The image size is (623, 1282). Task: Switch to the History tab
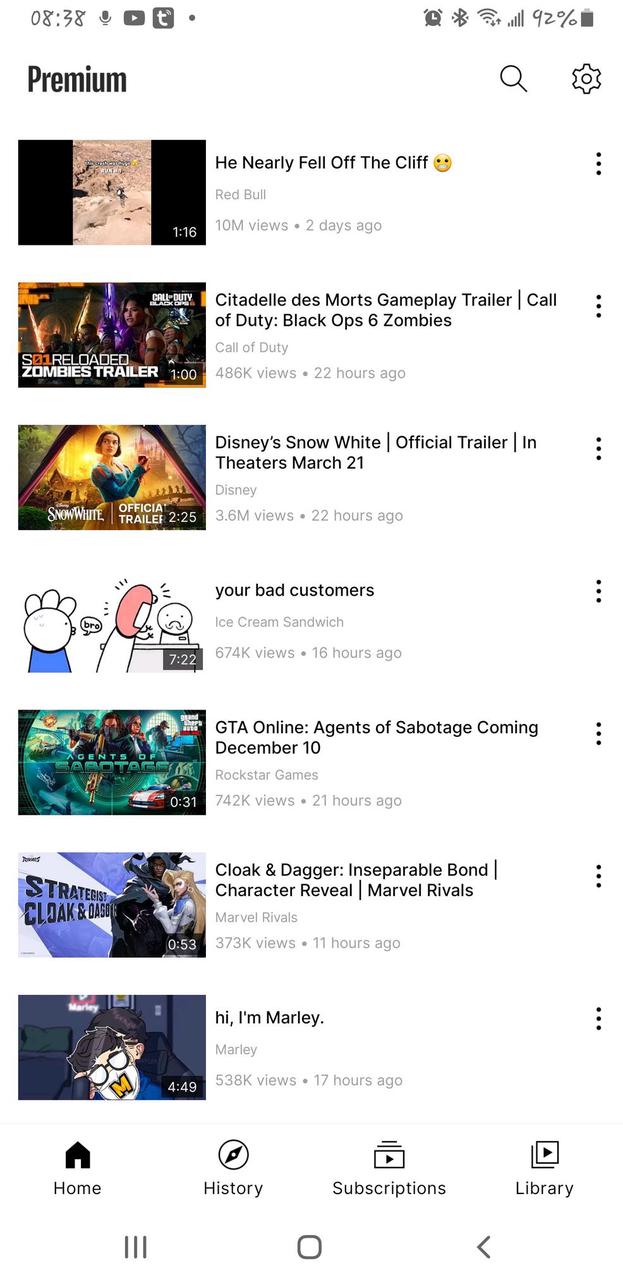233,1168
